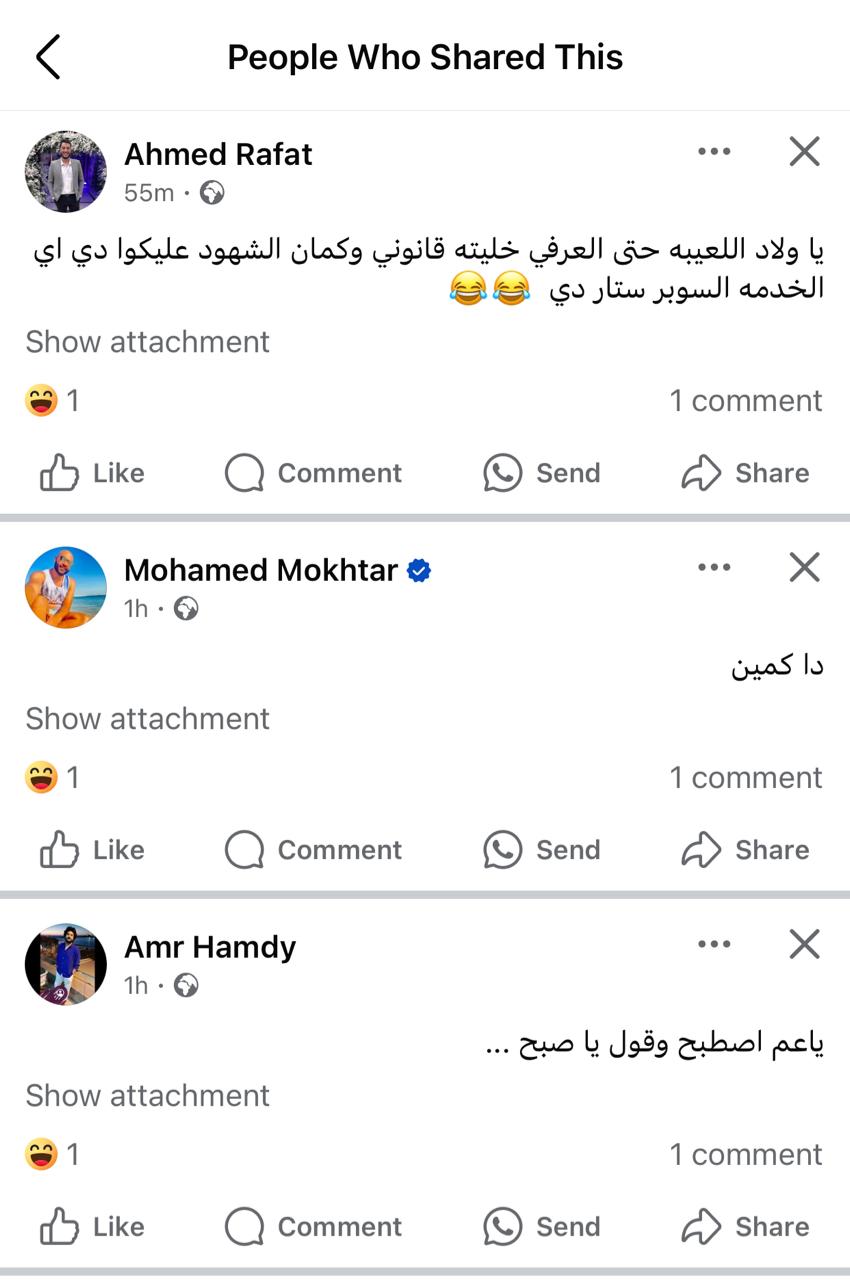Like Ahmed Rafat's post
The image size is (850, 1280).
coord(92,473)
